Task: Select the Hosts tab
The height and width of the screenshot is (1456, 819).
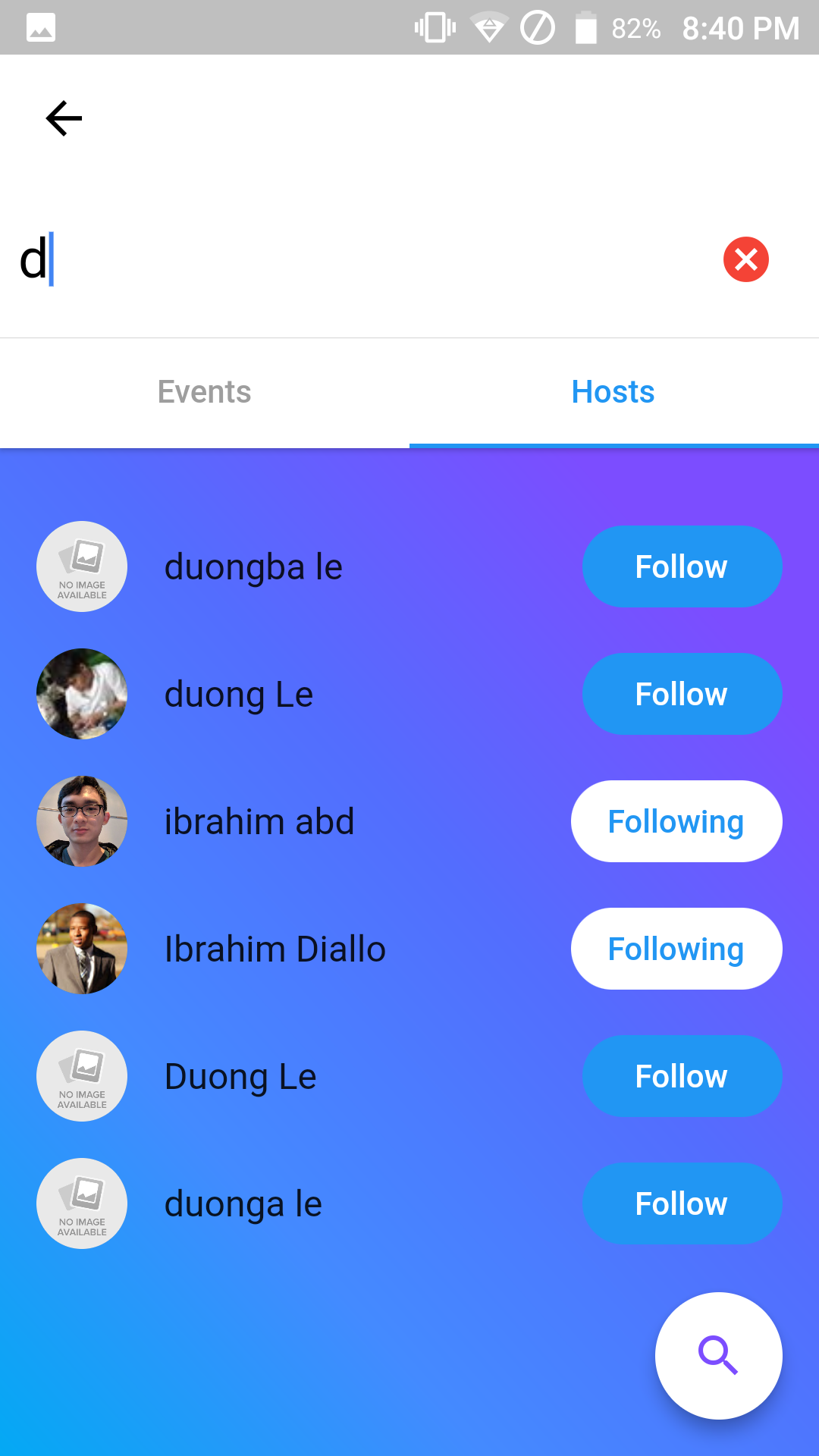Action: (613, 392)
